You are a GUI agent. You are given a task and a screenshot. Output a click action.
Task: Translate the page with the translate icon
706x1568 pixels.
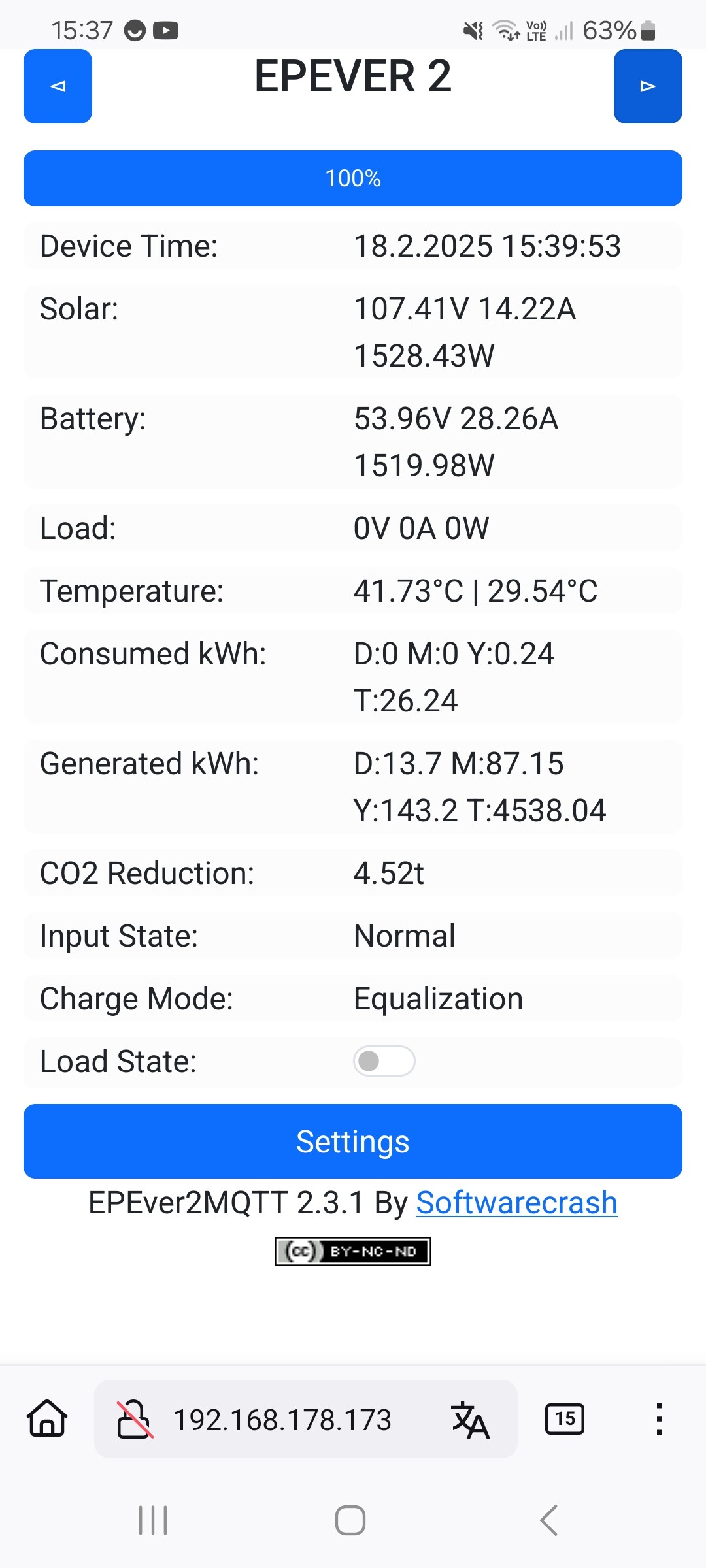[x=471, y=1420]
